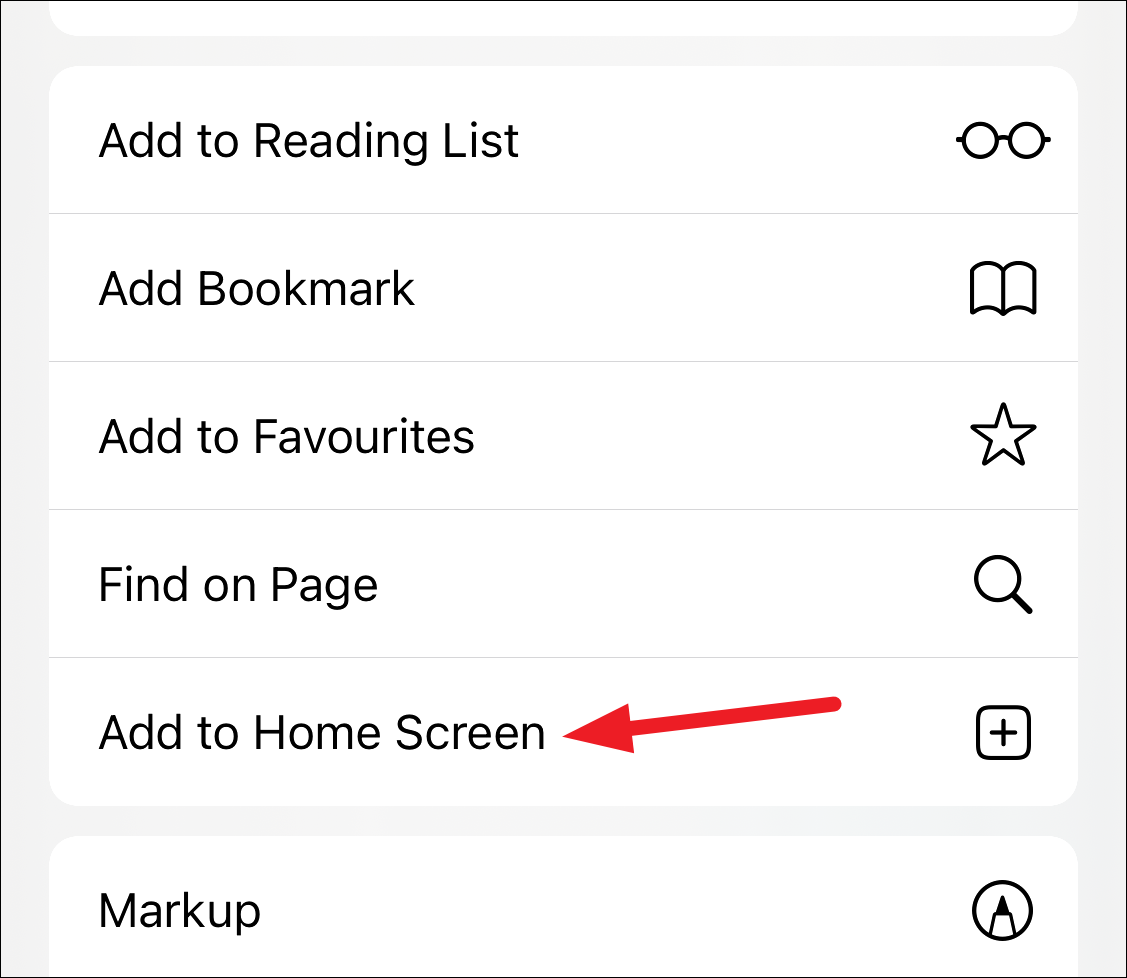This screenshot has width=1127, height=978.
Task: Tap Add to Favourites
Action: (x=564, y=436)
